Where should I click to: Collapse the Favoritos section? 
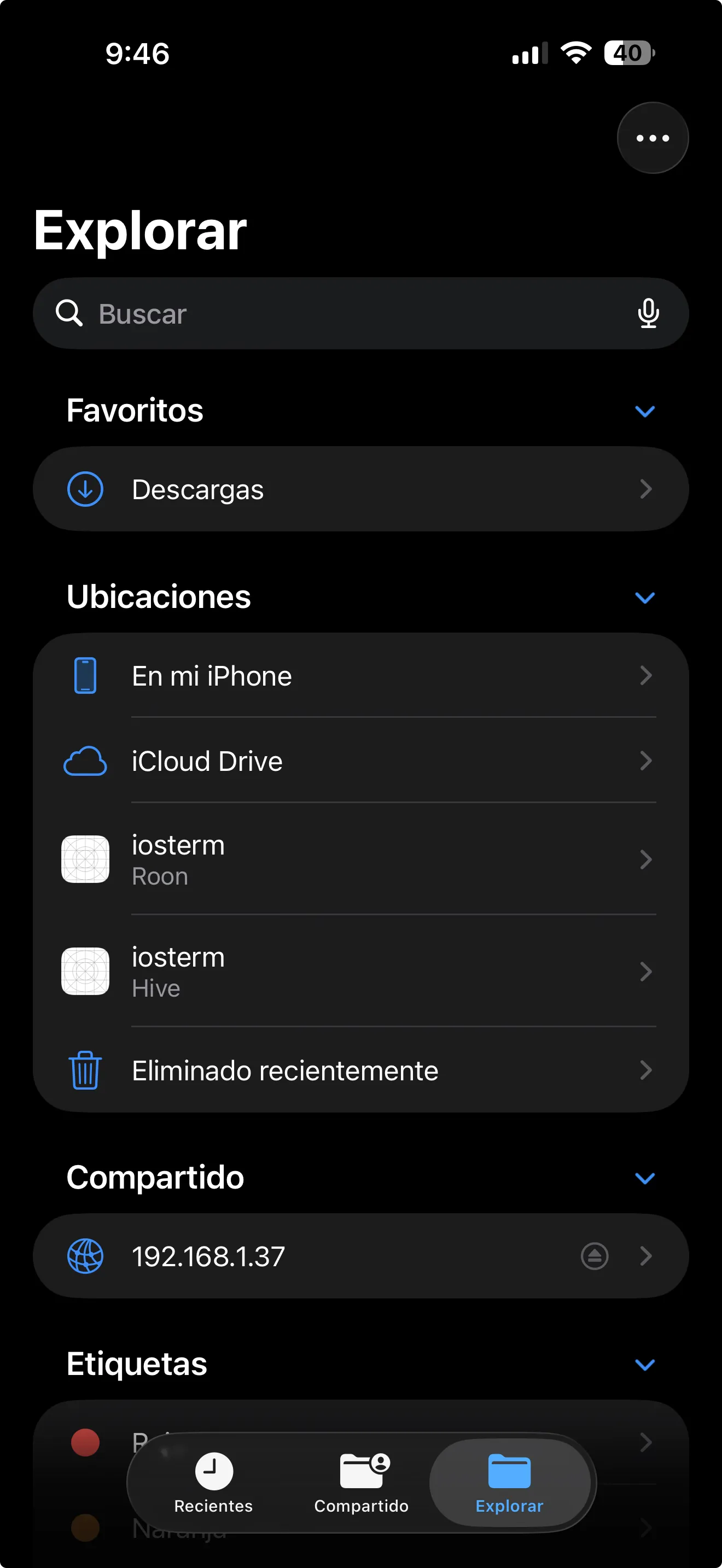click(x=645, y=412)
